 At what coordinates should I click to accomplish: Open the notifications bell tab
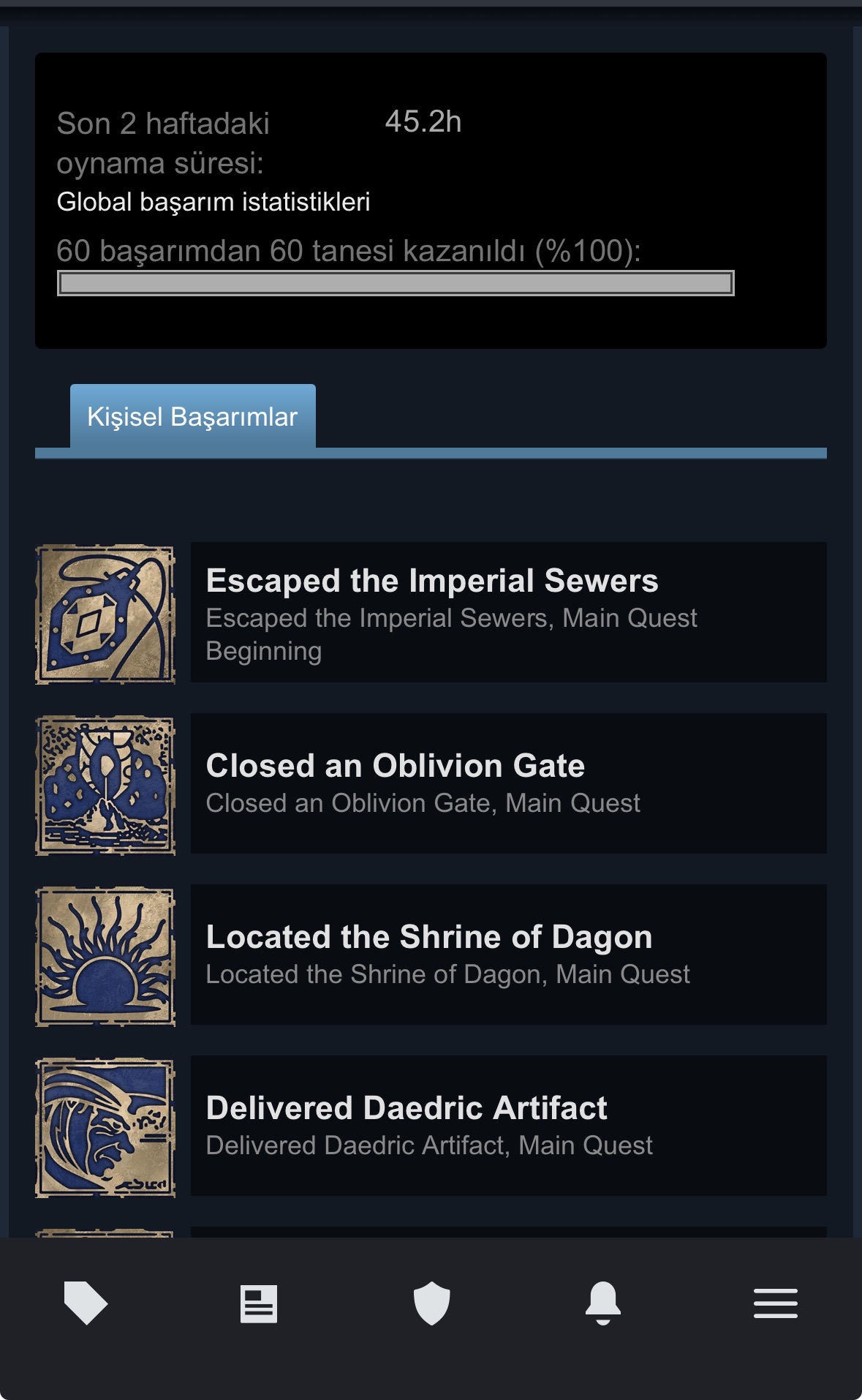pos(603,1303)
